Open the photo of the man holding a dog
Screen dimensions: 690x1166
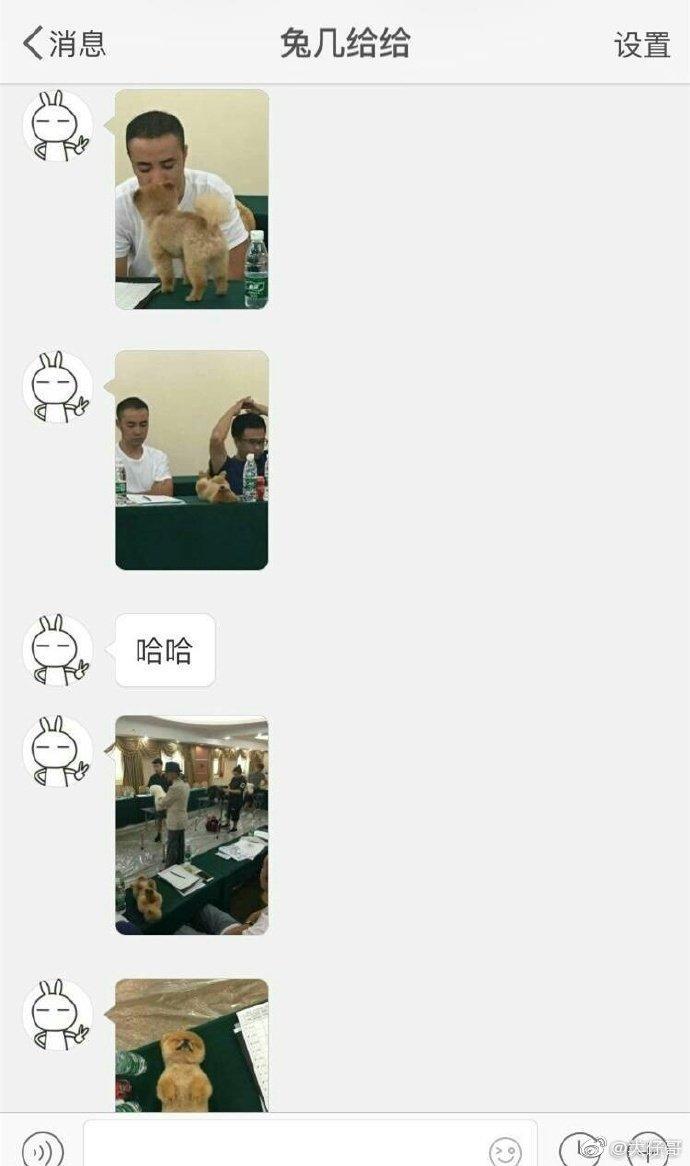pyautogui.click(x=191, y=199)
